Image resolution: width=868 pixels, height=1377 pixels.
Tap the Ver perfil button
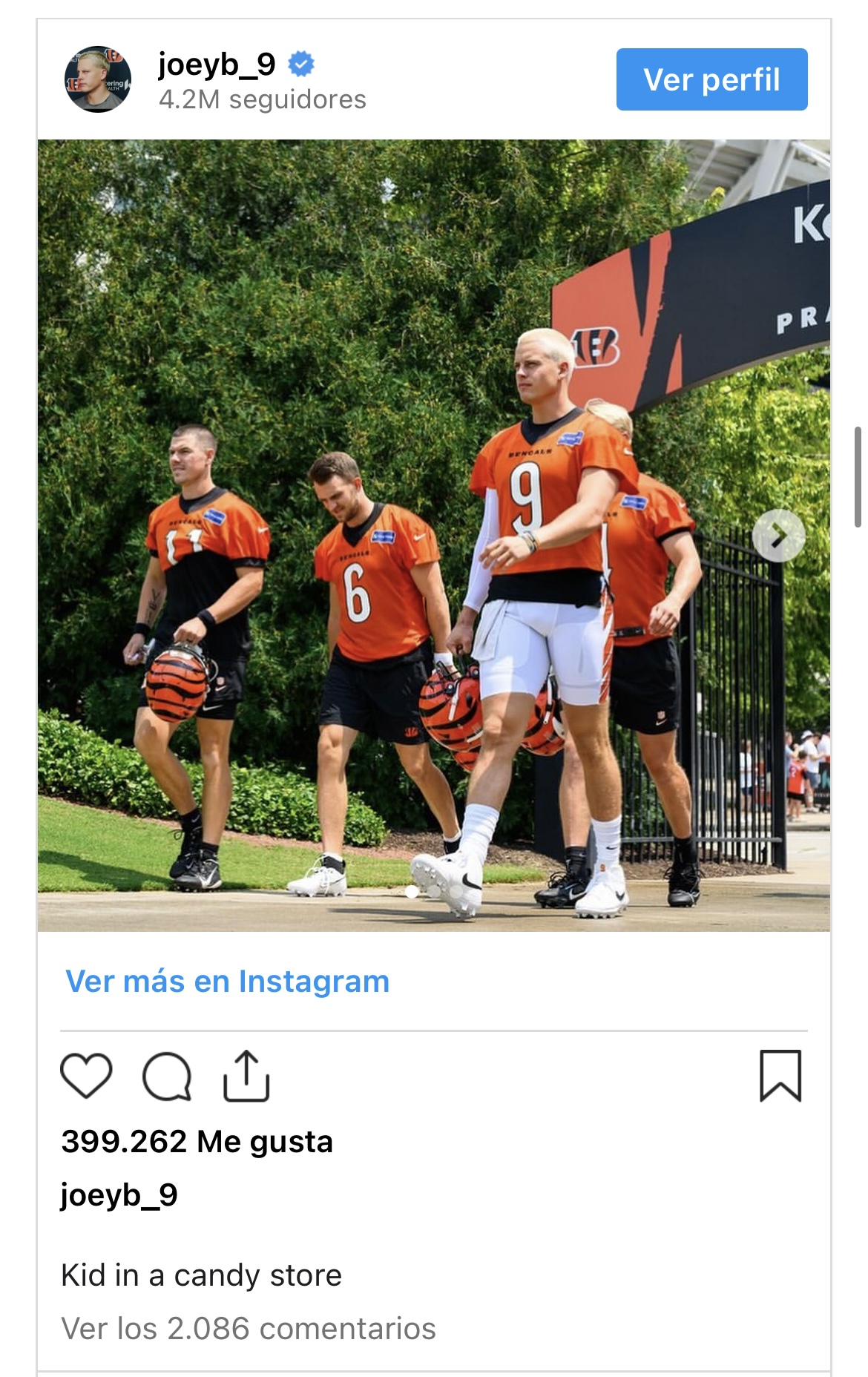(711, 79)
